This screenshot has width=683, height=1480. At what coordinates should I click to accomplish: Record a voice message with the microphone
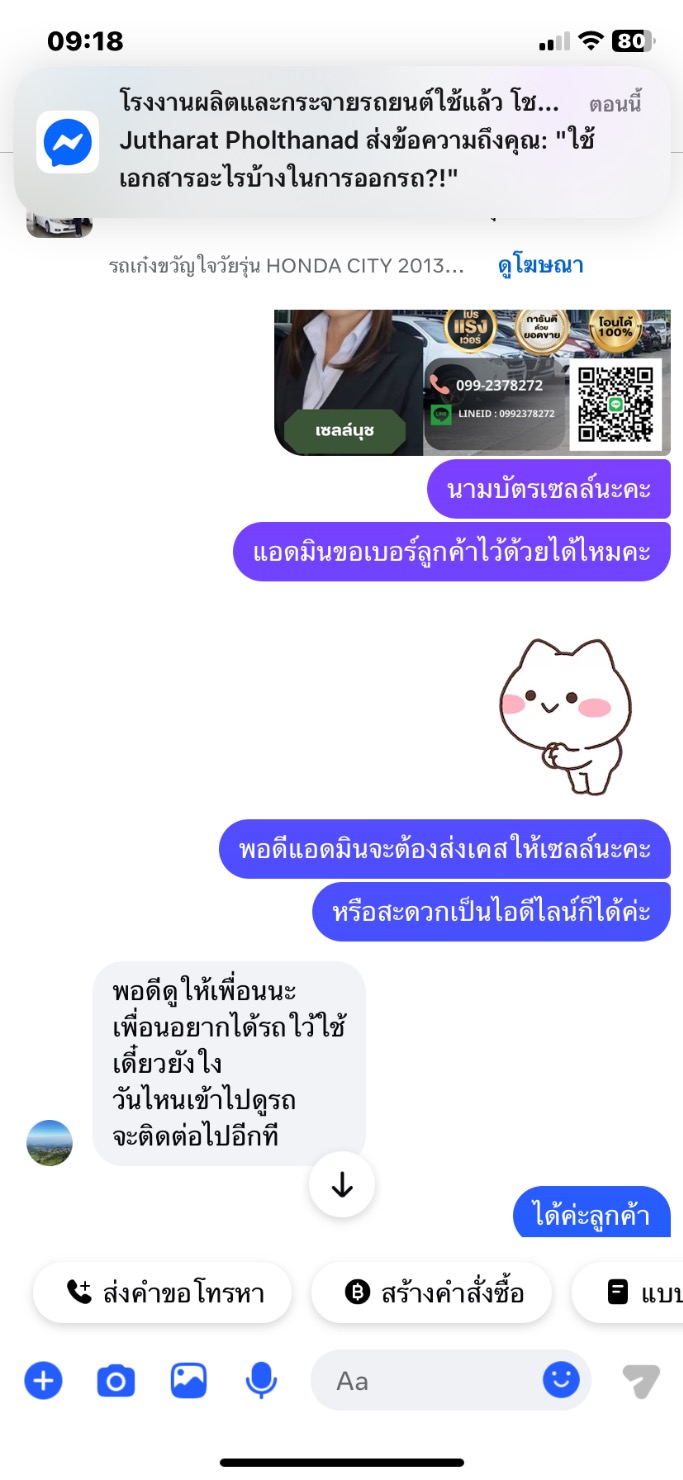[261, 1381]
